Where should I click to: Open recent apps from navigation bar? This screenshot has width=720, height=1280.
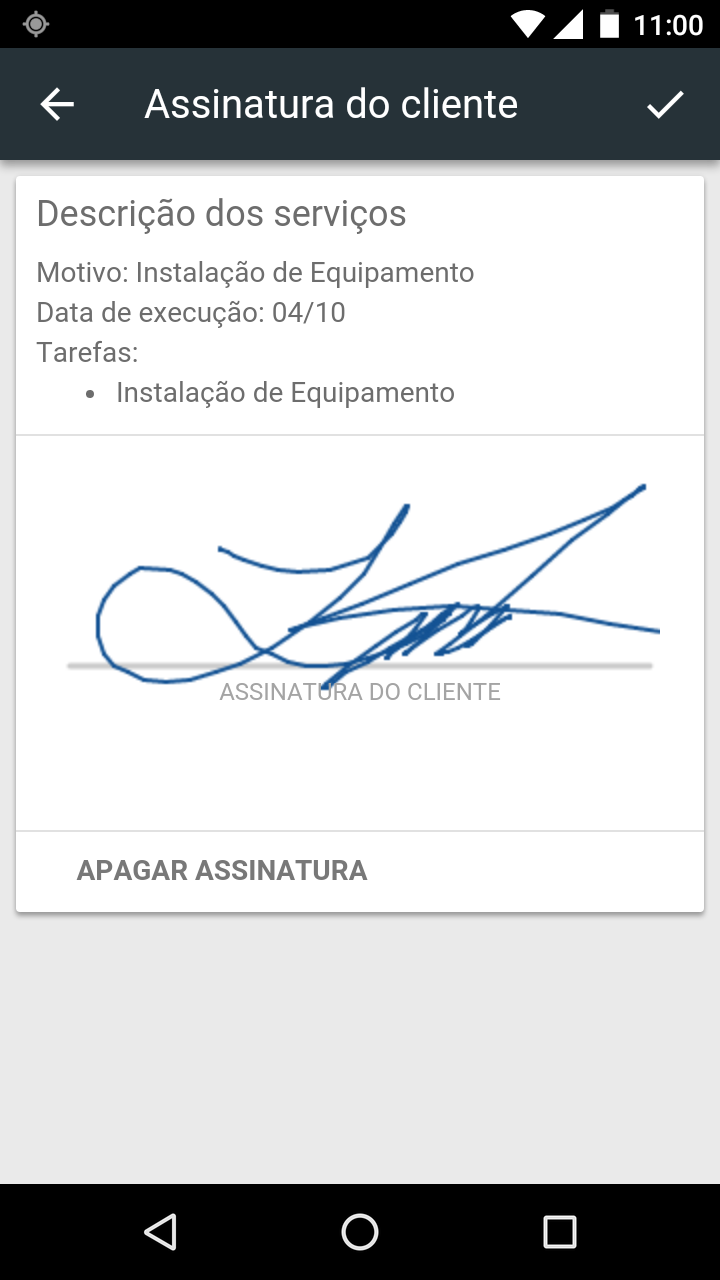(x=559, y=1231)
